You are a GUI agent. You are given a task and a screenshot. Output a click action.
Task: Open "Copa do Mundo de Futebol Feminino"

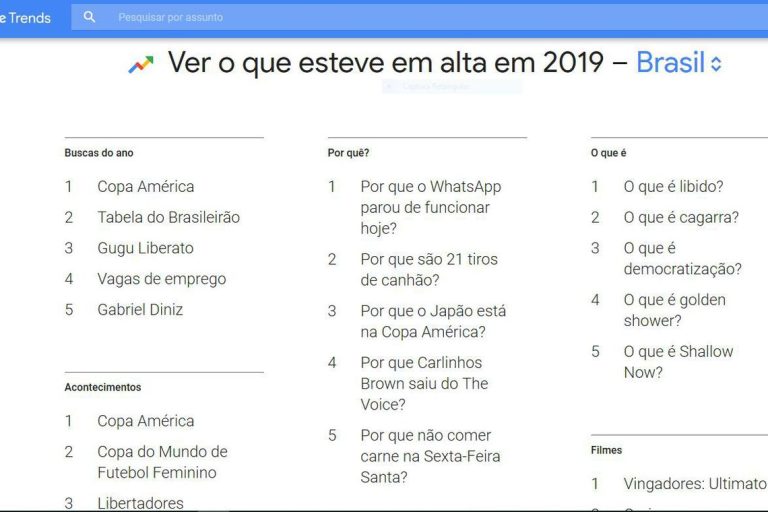click(162, 462)
